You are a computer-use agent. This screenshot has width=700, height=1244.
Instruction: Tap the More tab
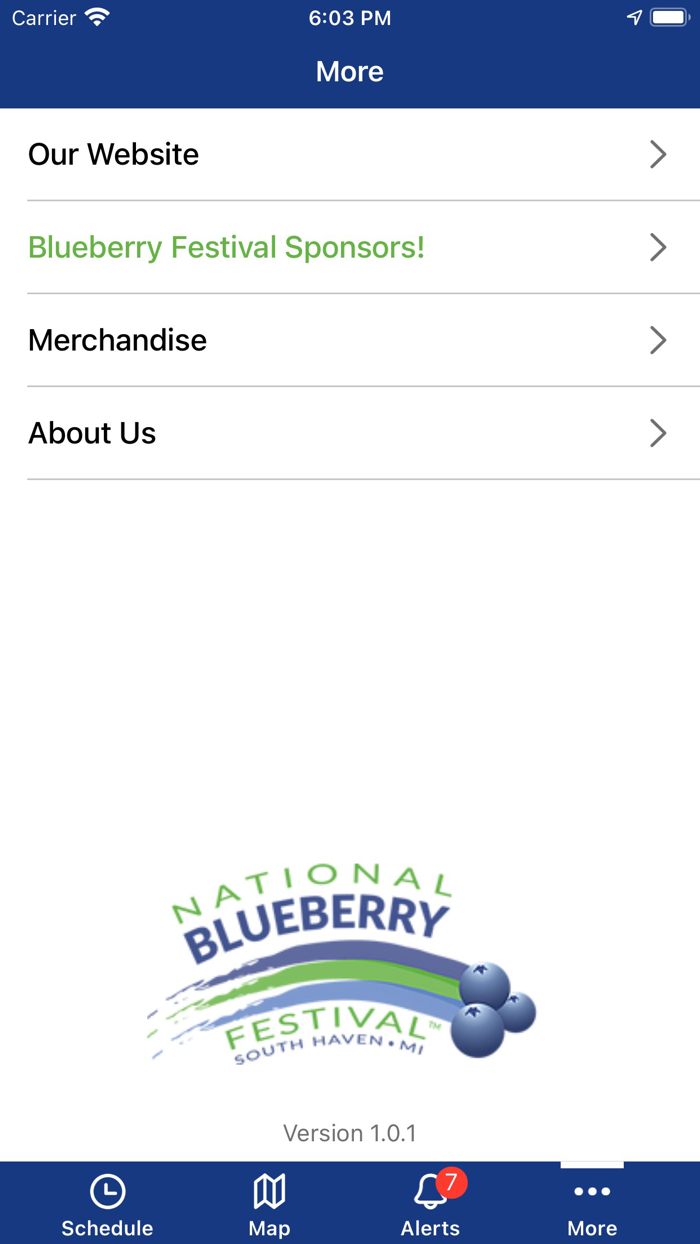[592, 1204]
